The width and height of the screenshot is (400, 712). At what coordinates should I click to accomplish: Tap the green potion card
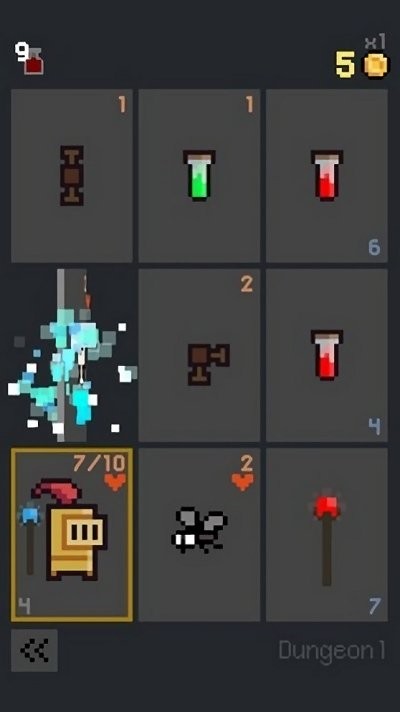coord(199,176)
